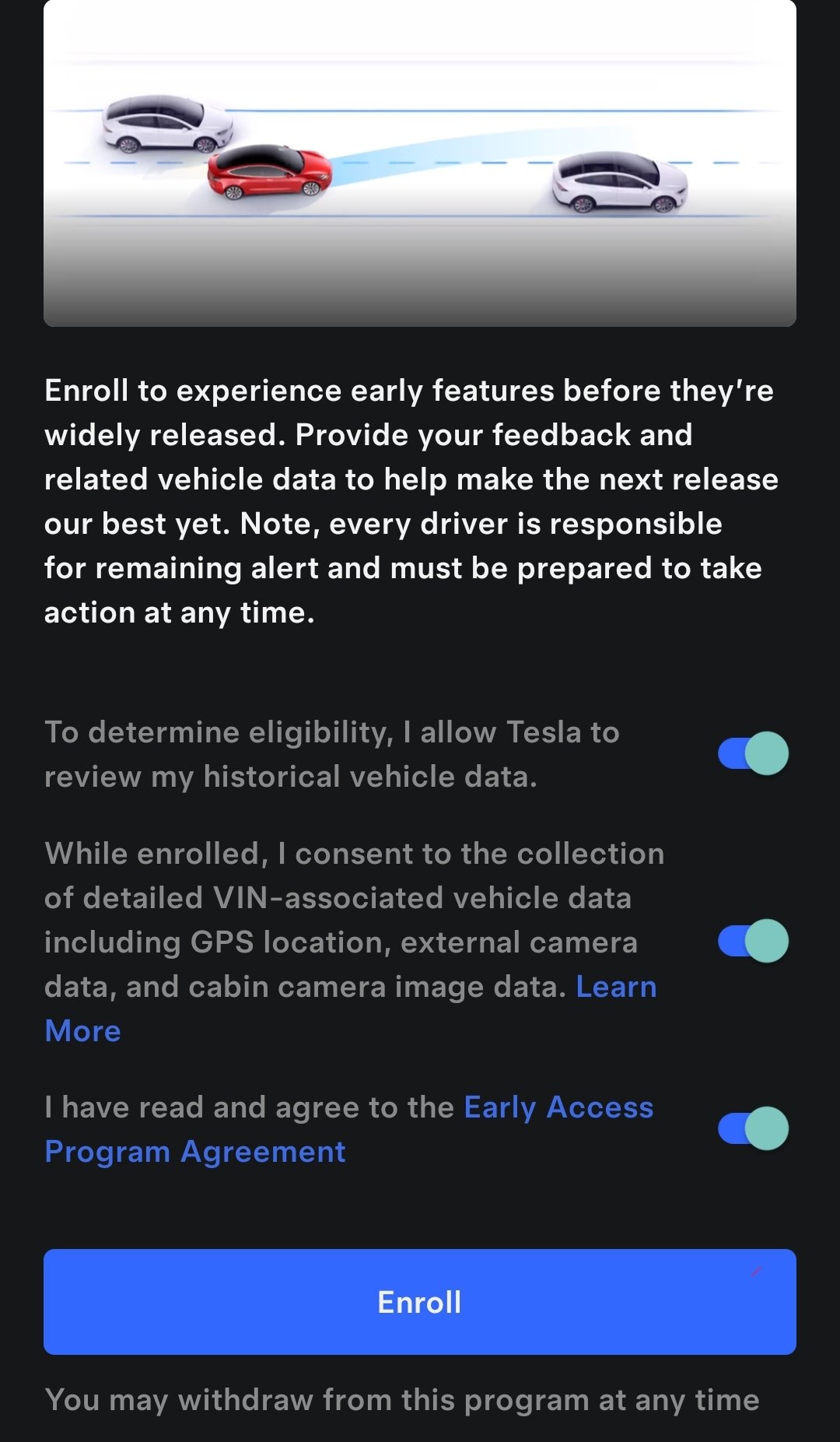The width and height of the screenshot is (840, 1442).
Task: Click the Autopilot driving illustration
Action: (x=420, y=163)
